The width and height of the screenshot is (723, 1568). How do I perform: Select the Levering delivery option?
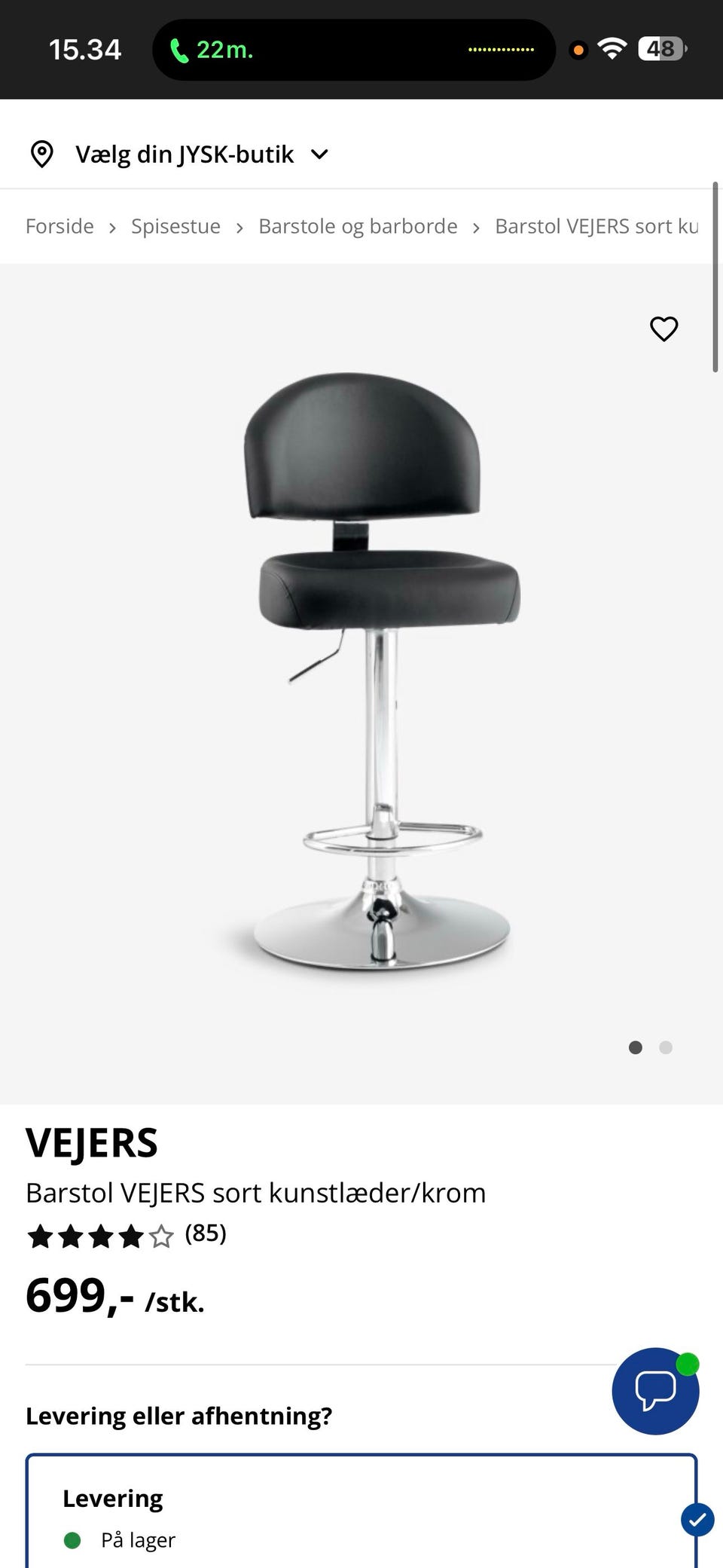pyautogui.click(x=361, y=1515)
